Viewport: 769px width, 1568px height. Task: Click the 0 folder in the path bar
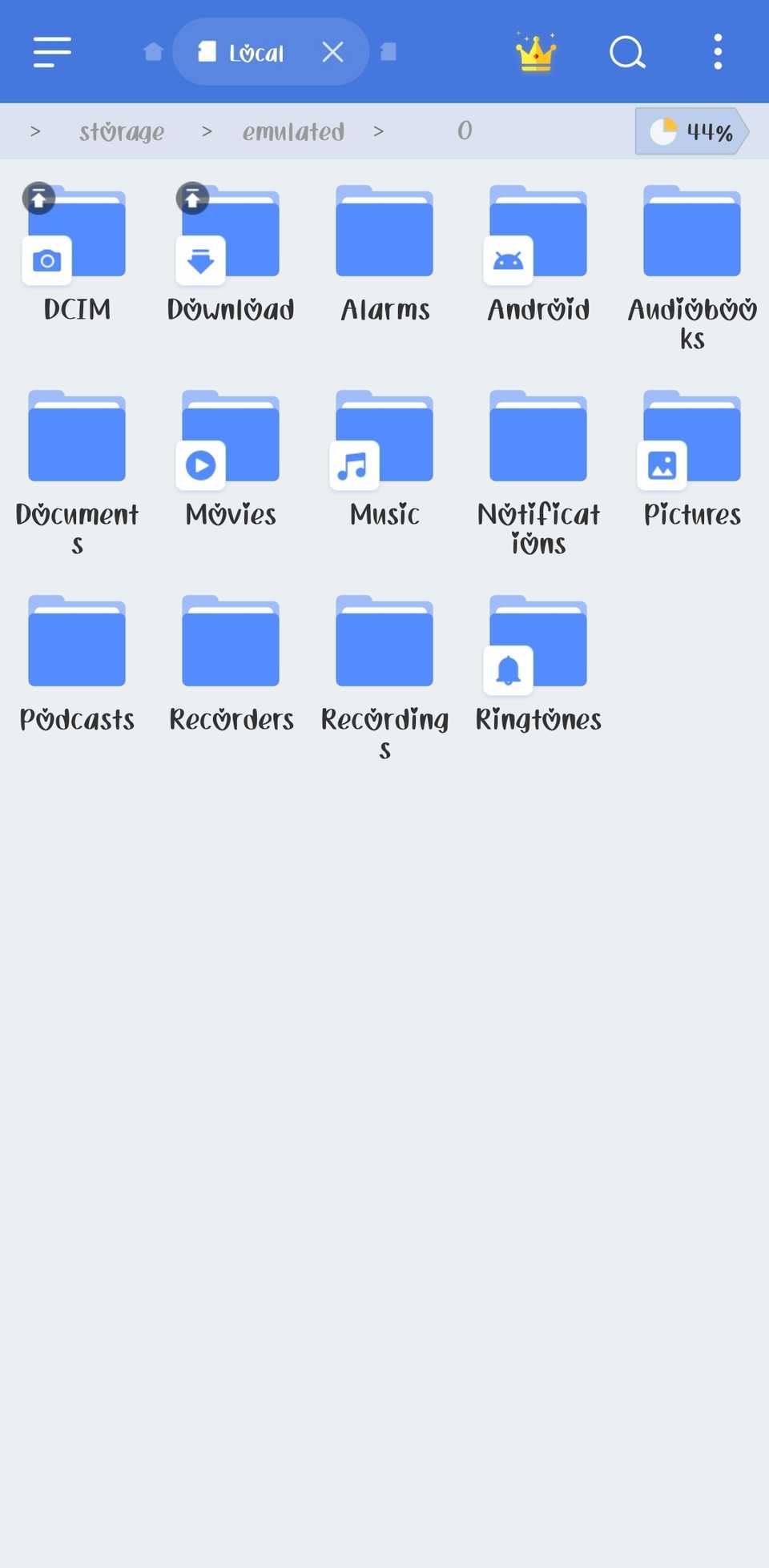[x=464, y=131]
